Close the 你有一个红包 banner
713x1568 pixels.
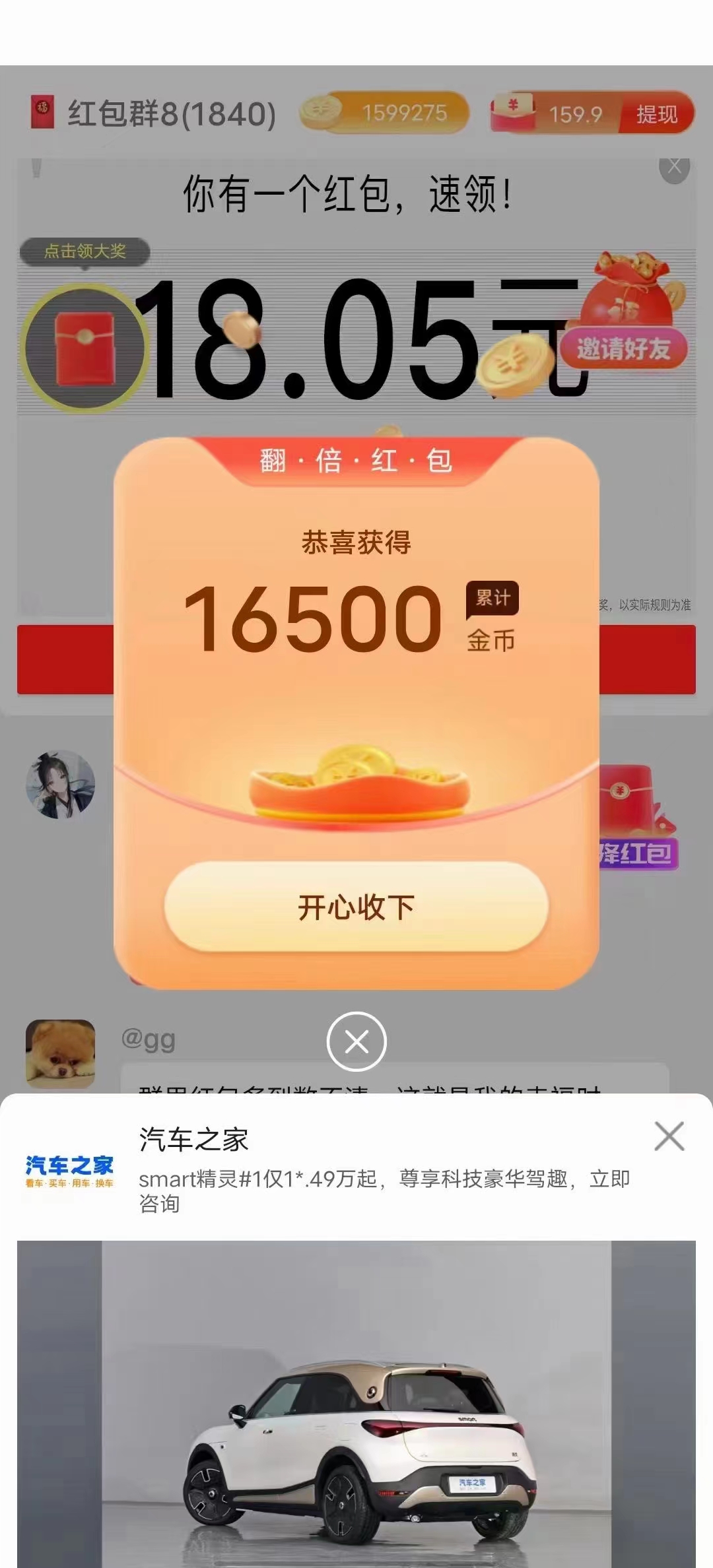[x=674, y=167]
